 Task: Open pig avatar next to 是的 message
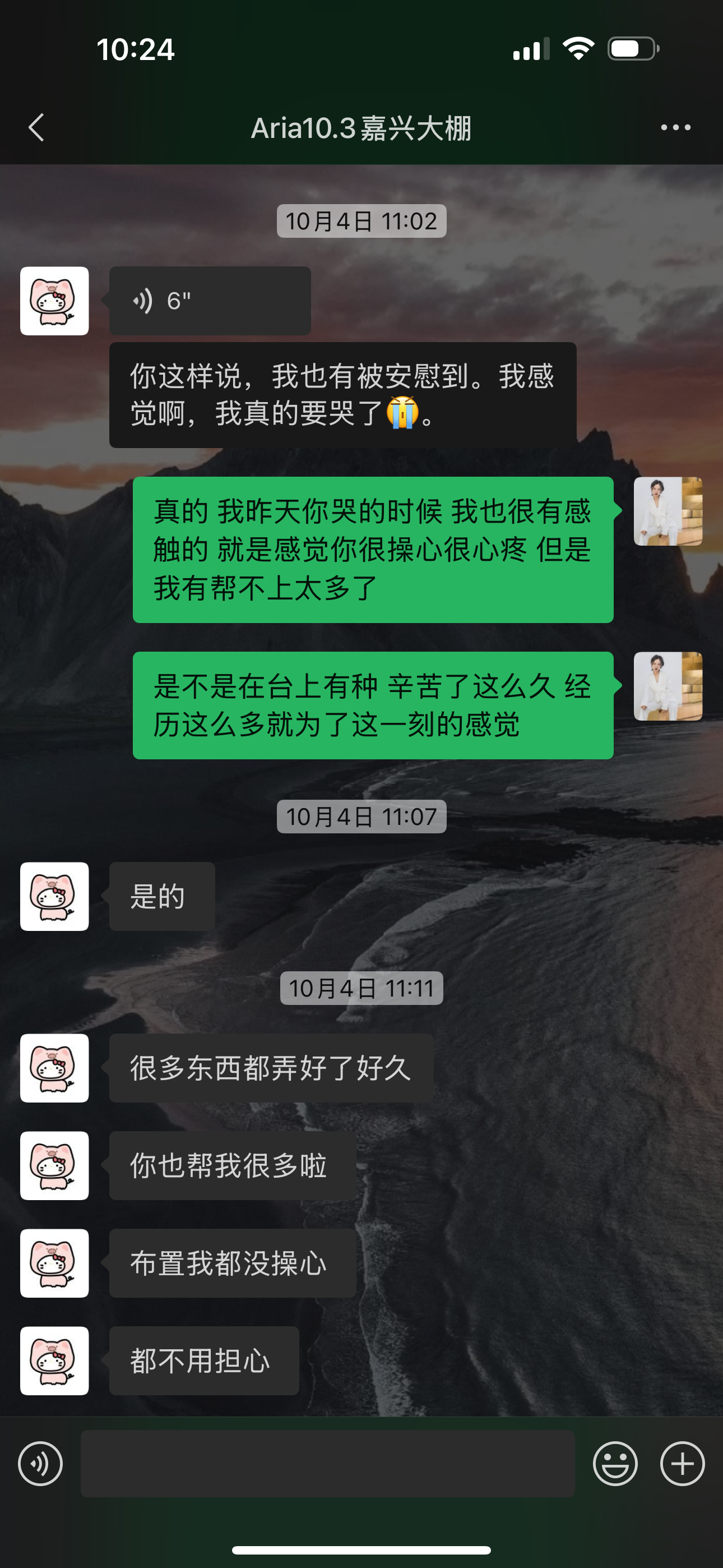[55, 896]
